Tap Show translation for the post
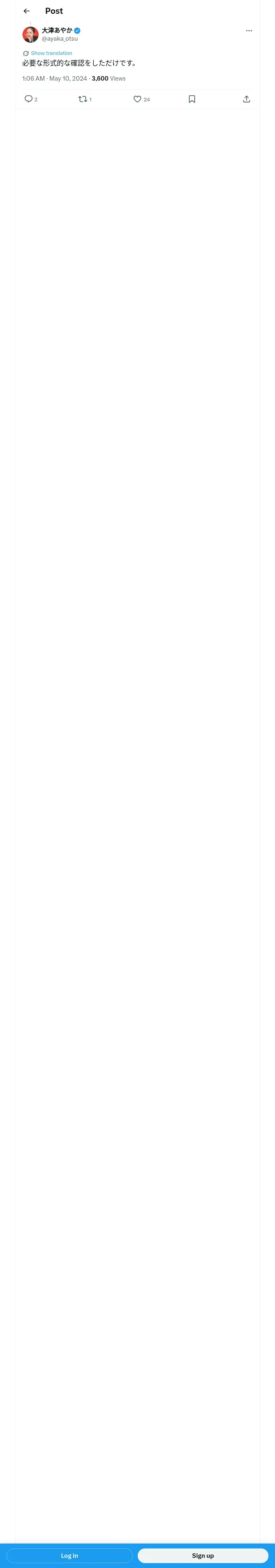Image resolution: width=275 pixels, height=1568 pixels. click(51, 53)
